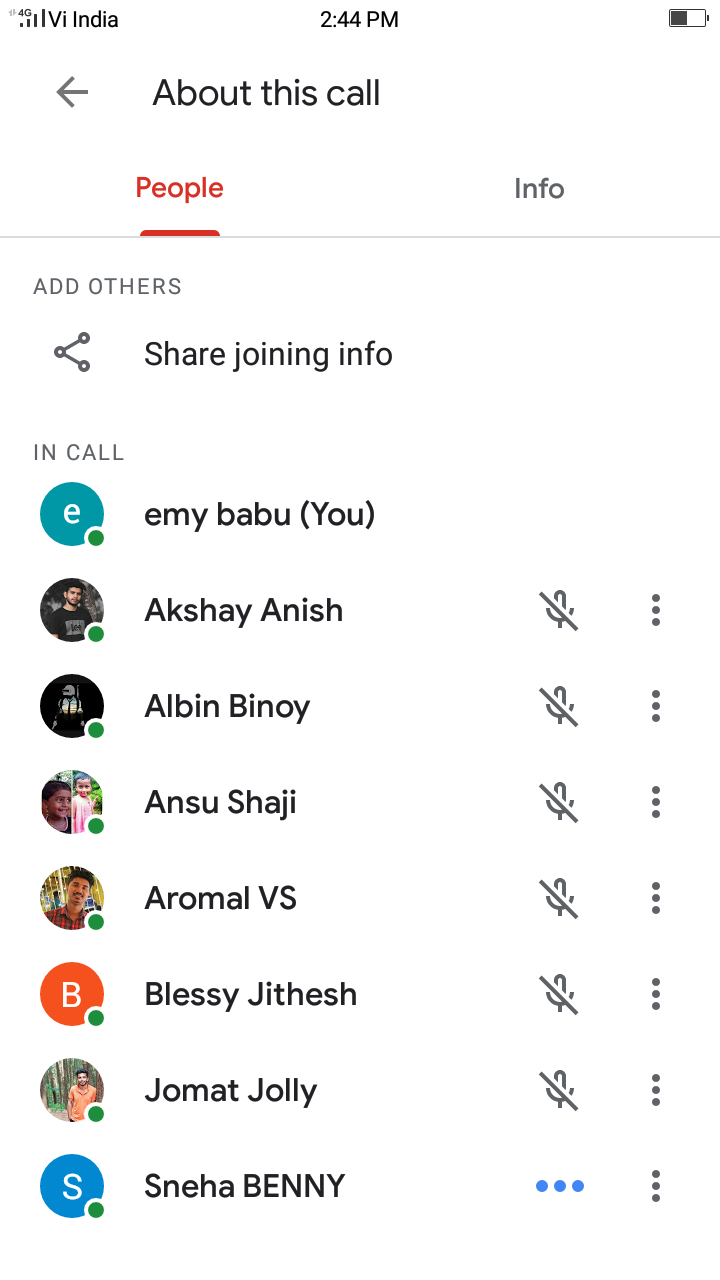Switch to the Info tab
This screenshot has height=1280, width=720.
tap(539, 189)
